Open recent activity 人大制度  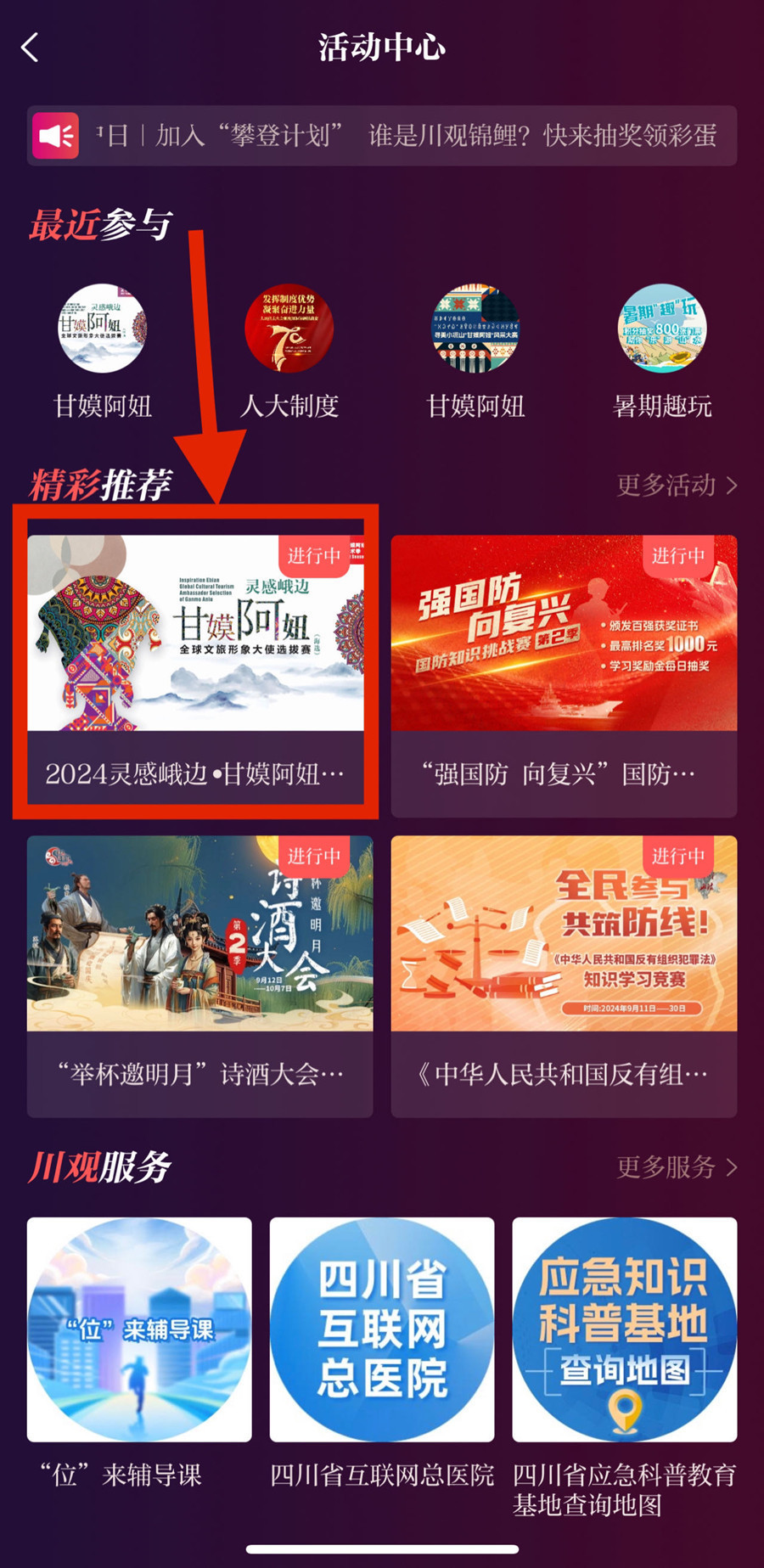(x=289, y=350)
